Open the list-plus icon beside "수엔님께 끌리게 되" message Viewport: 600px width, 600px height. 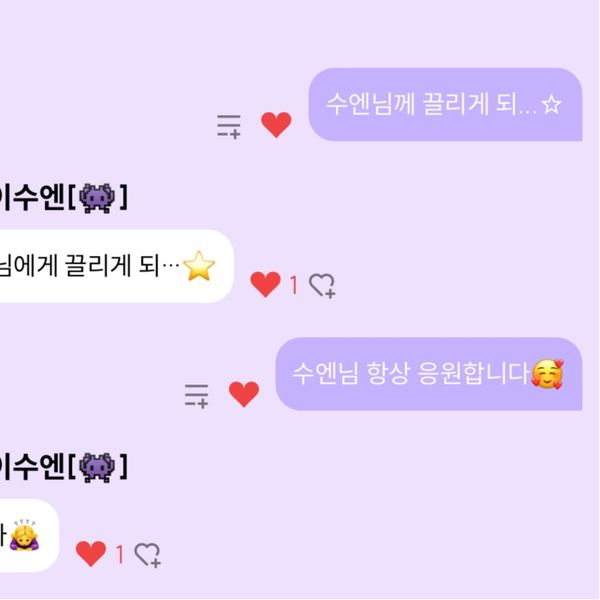click(x=229, y=126)
